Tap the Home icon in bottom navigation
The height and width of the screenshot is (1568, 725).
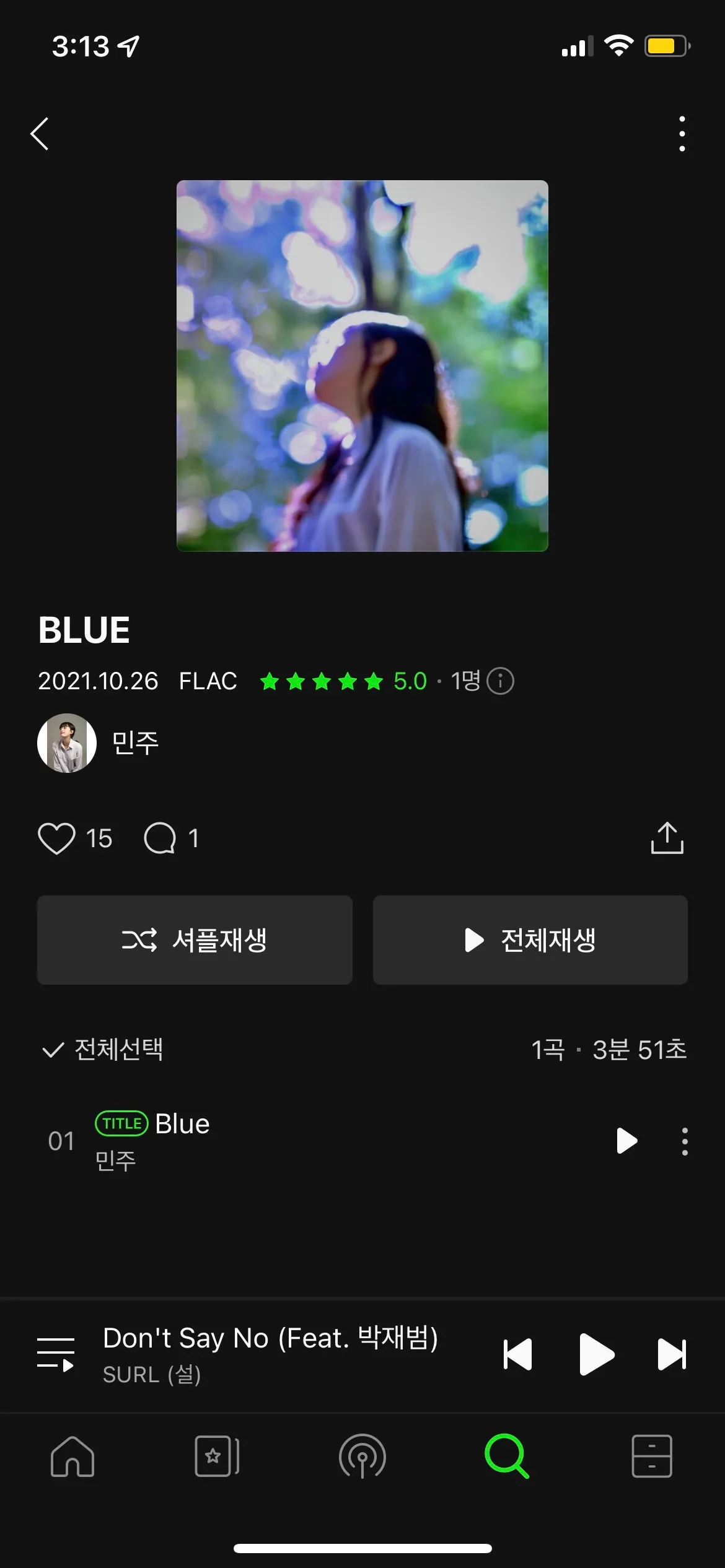(72, 1457)
